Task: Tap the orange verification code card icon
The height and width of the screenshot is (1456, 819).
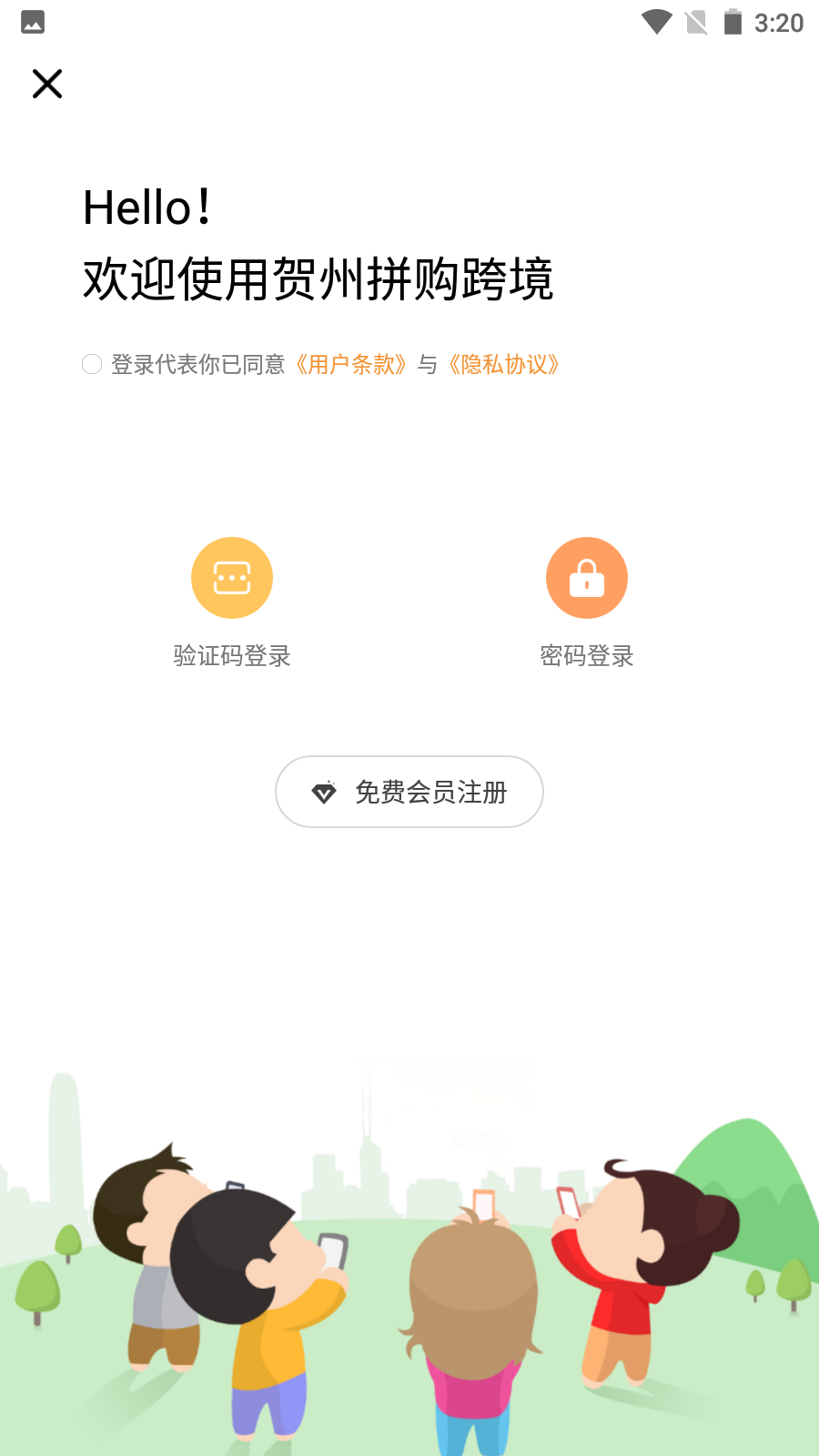Action: coord(232,578)
